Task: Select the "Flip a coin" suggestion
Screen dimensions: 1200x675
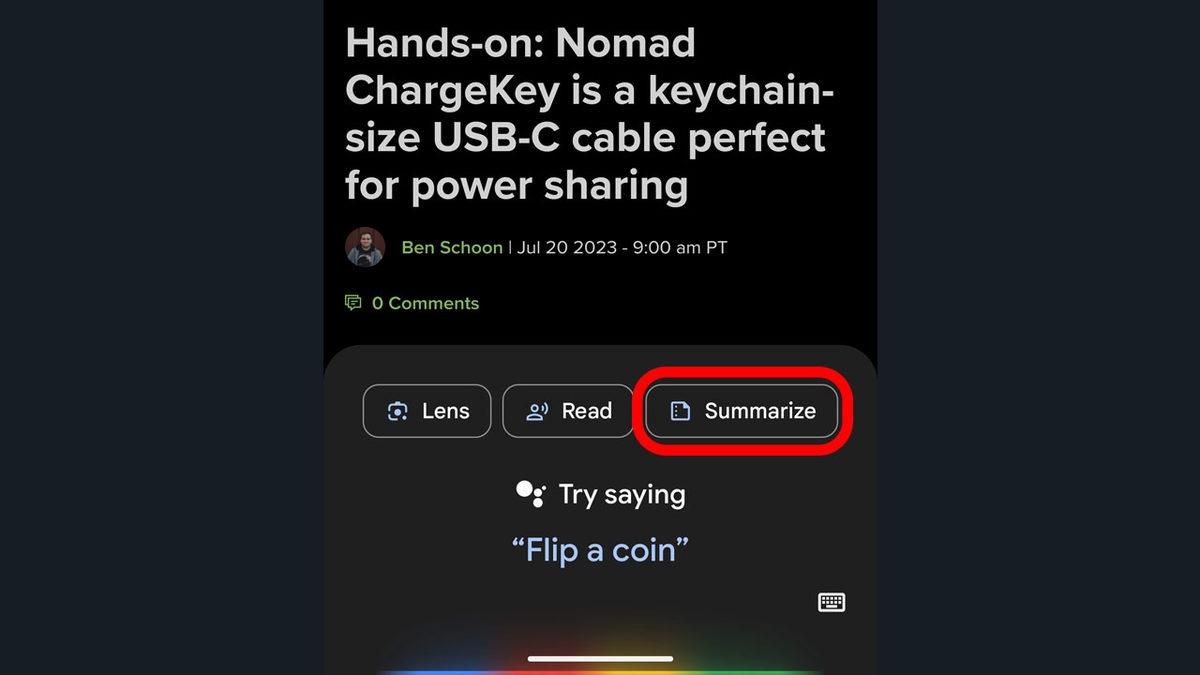Action: point(600,549)
